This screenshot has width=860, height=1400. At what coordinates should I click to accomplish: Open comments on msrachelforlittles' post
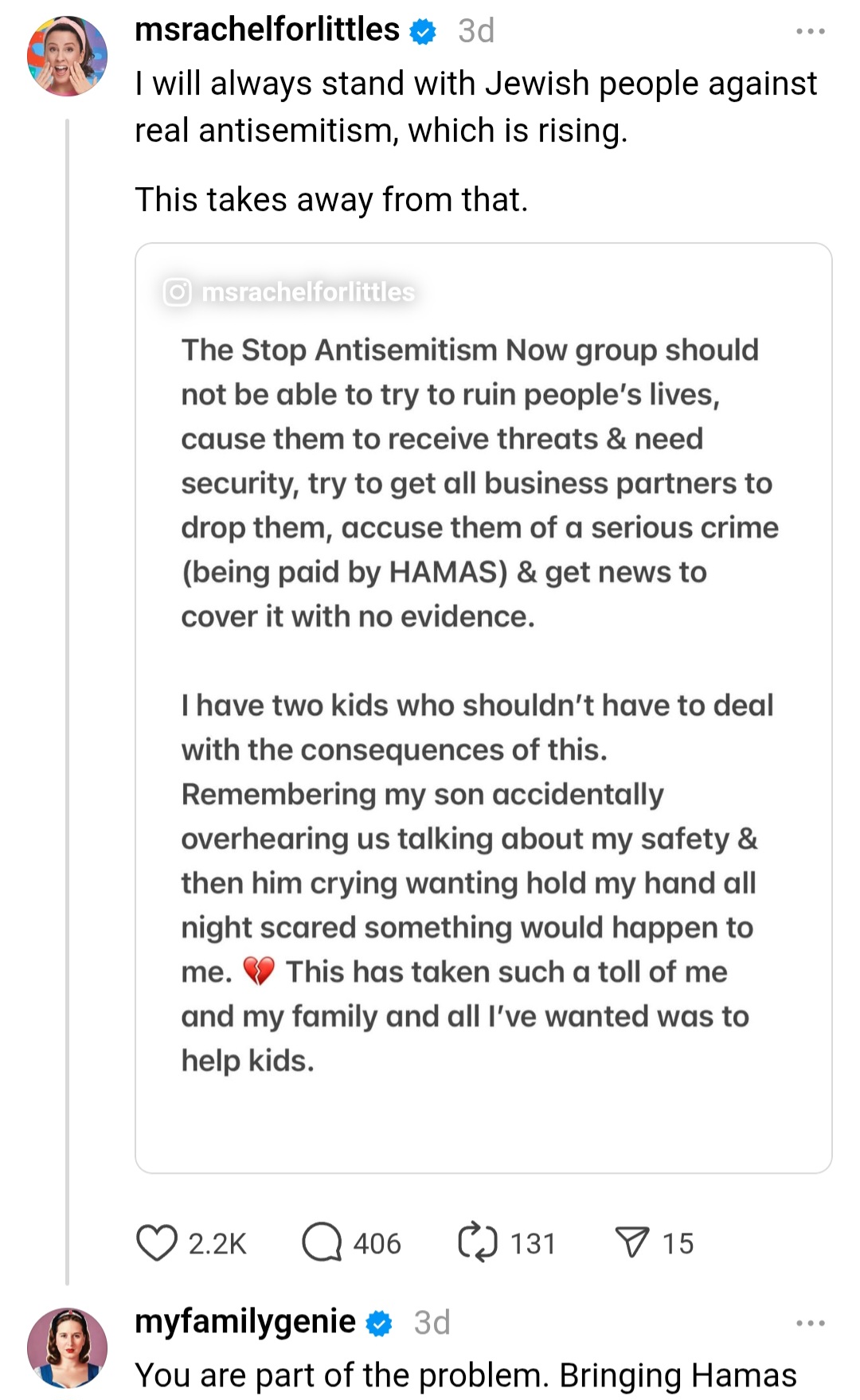[321, 1243]
